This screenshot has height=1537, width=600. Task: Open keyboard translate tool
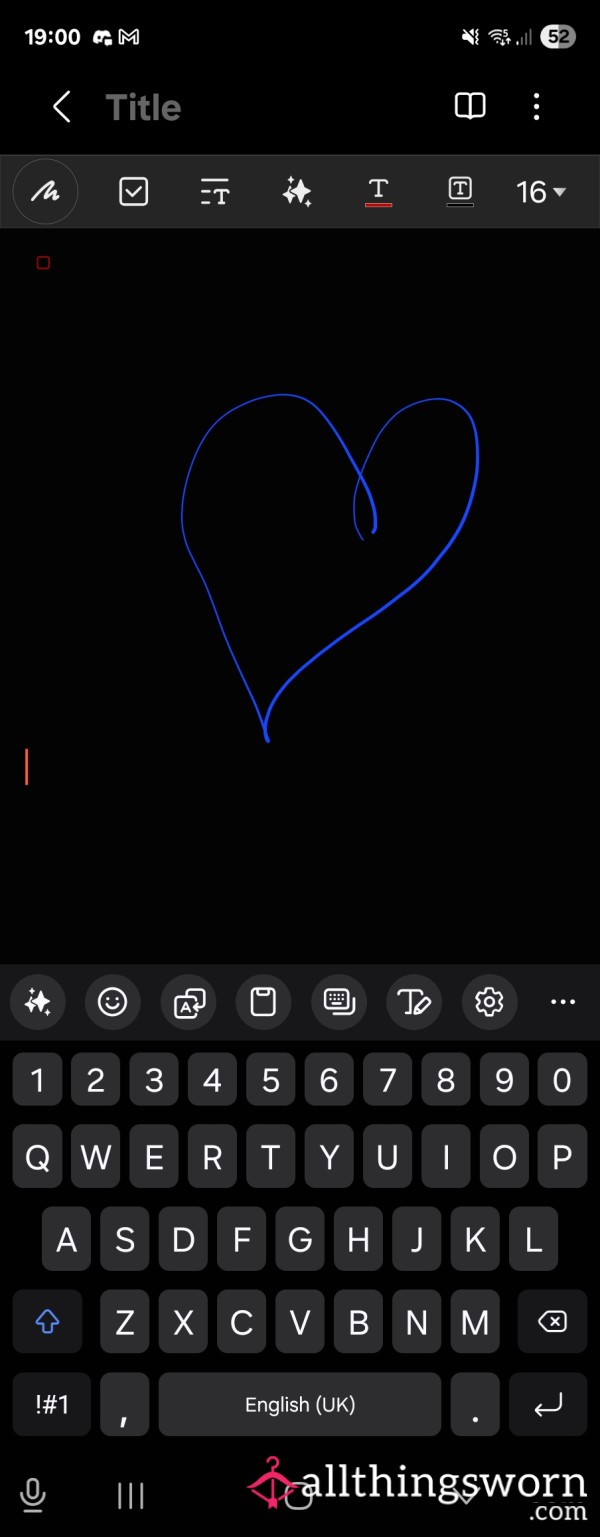pos(188,1001)
